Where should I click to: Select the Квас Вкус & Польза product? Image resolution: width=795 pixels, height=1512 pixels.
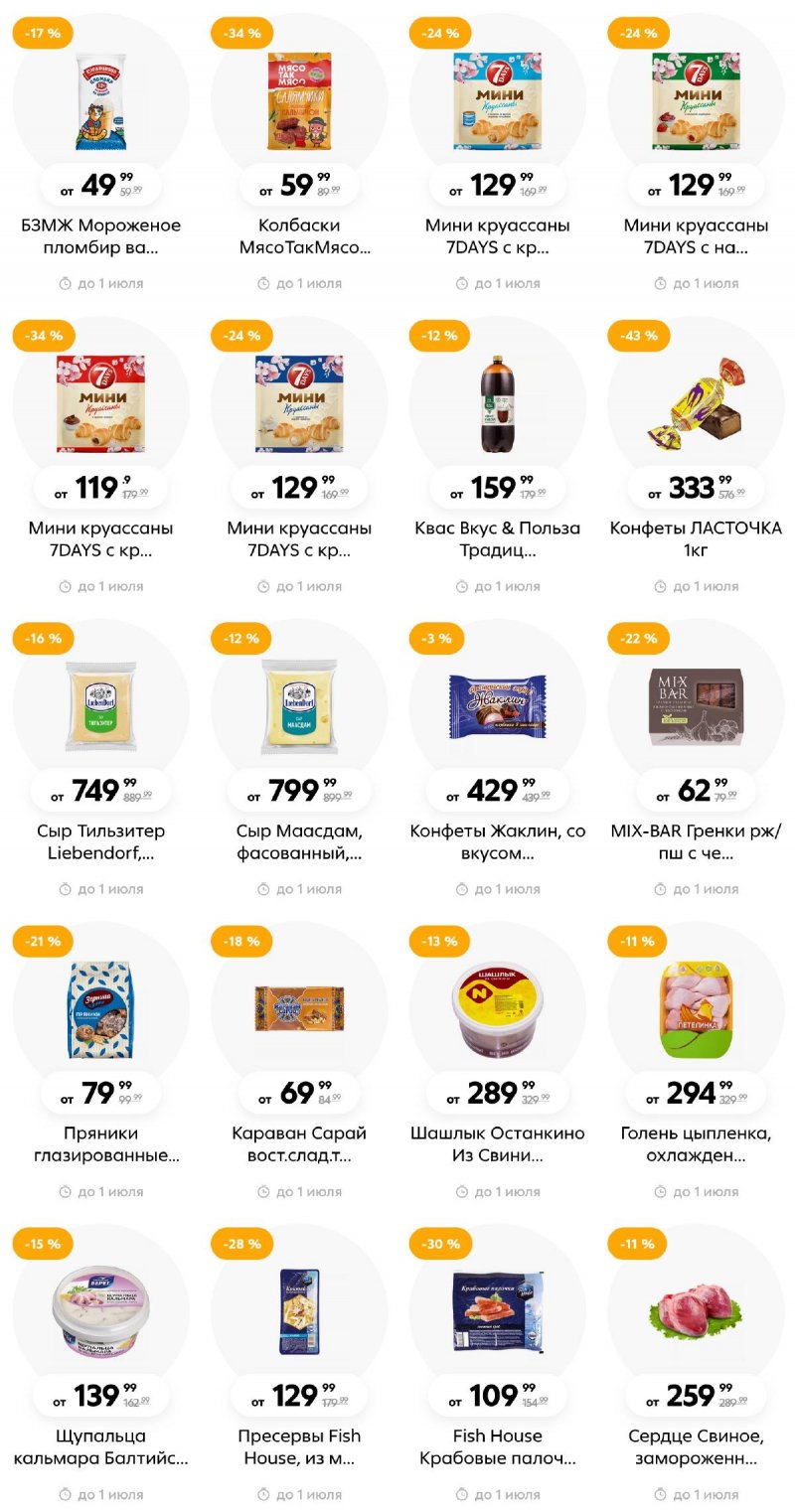point(497,404)
